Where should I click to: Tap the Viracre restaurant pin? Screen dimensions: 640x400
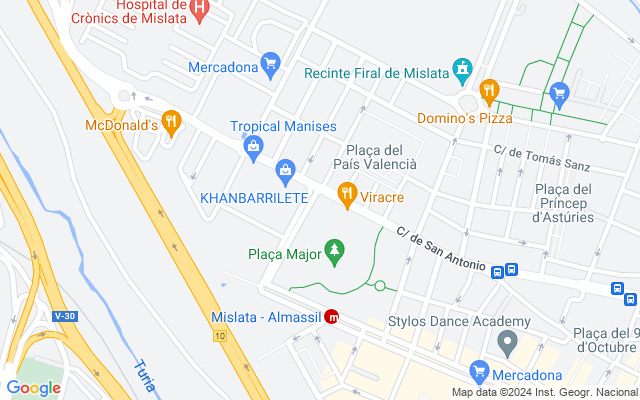(x=347, y=194)
